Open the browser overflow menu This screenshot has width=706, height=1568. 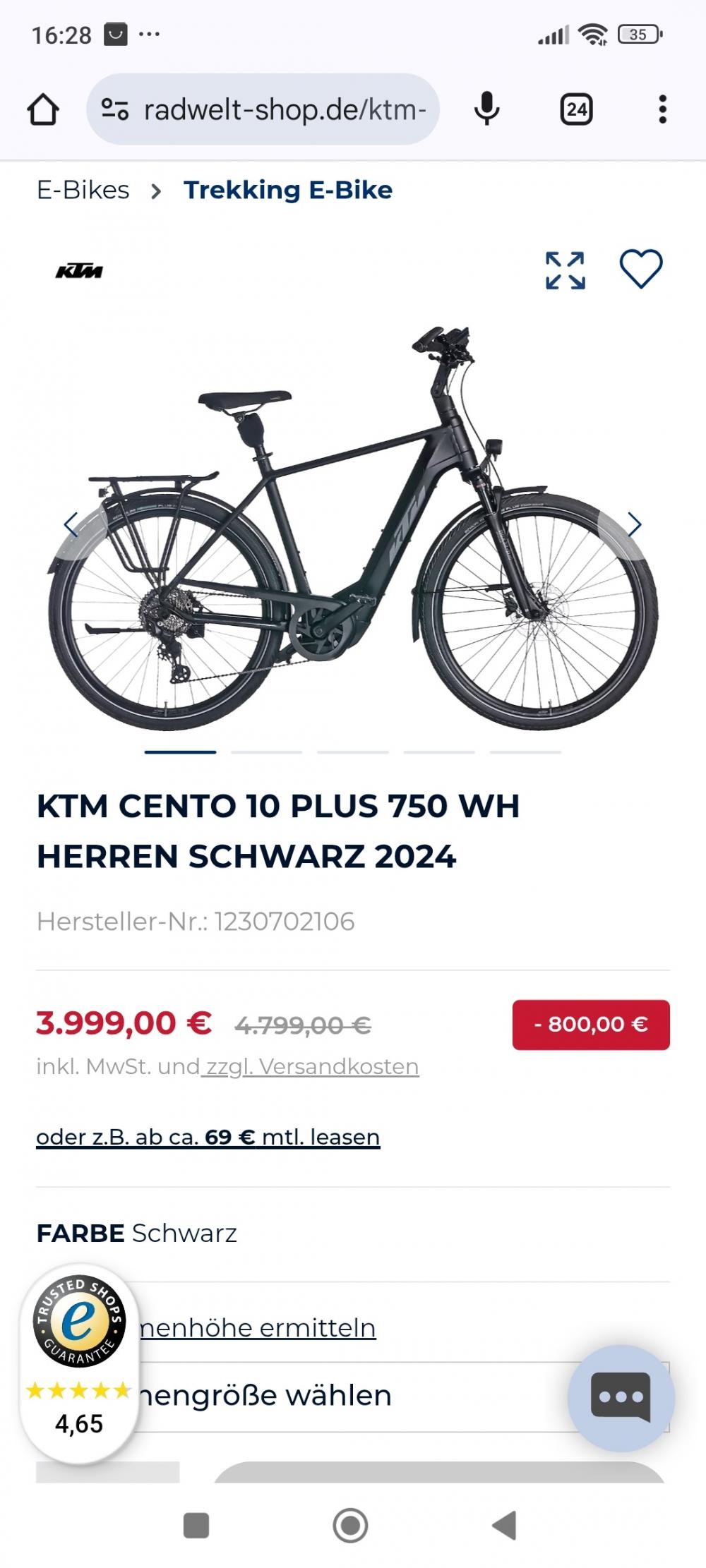[662, 109]
